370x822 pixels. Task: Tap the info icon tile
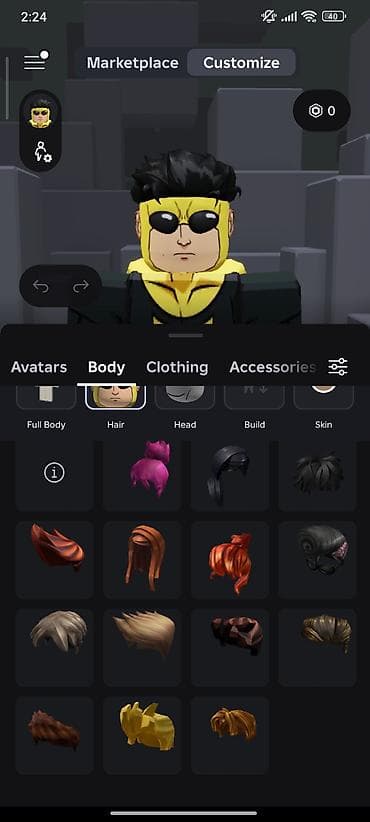point(54,473)
